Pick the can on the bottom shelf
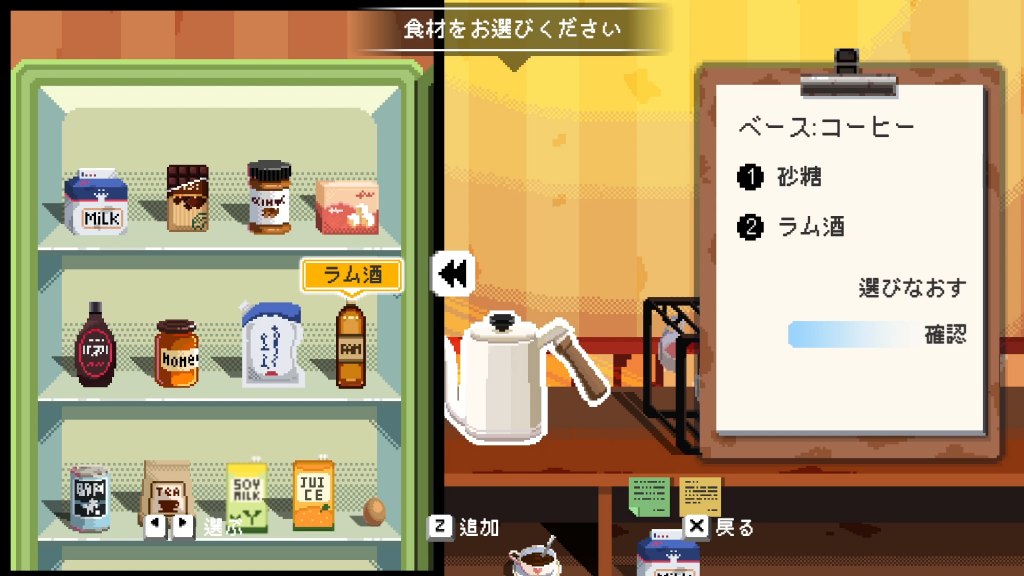The width and height of the screenshot is (1024, 576). click(x=90, y=496)
